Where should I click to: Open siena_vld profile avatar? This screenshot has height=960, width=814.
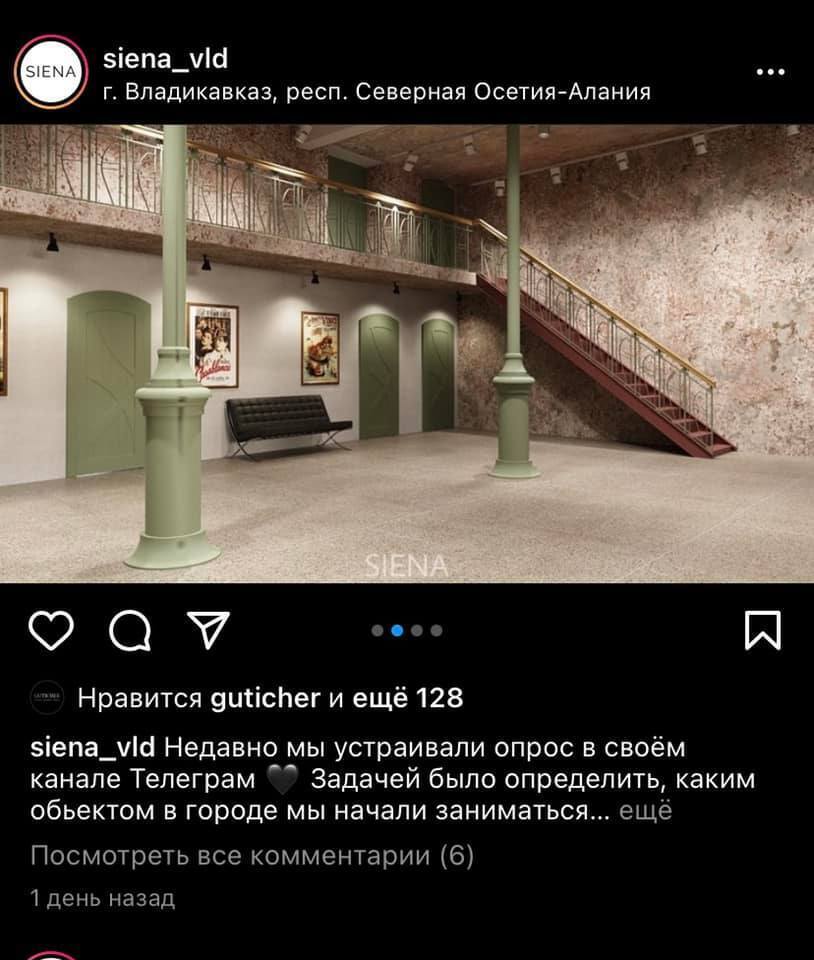click(49, 73)
